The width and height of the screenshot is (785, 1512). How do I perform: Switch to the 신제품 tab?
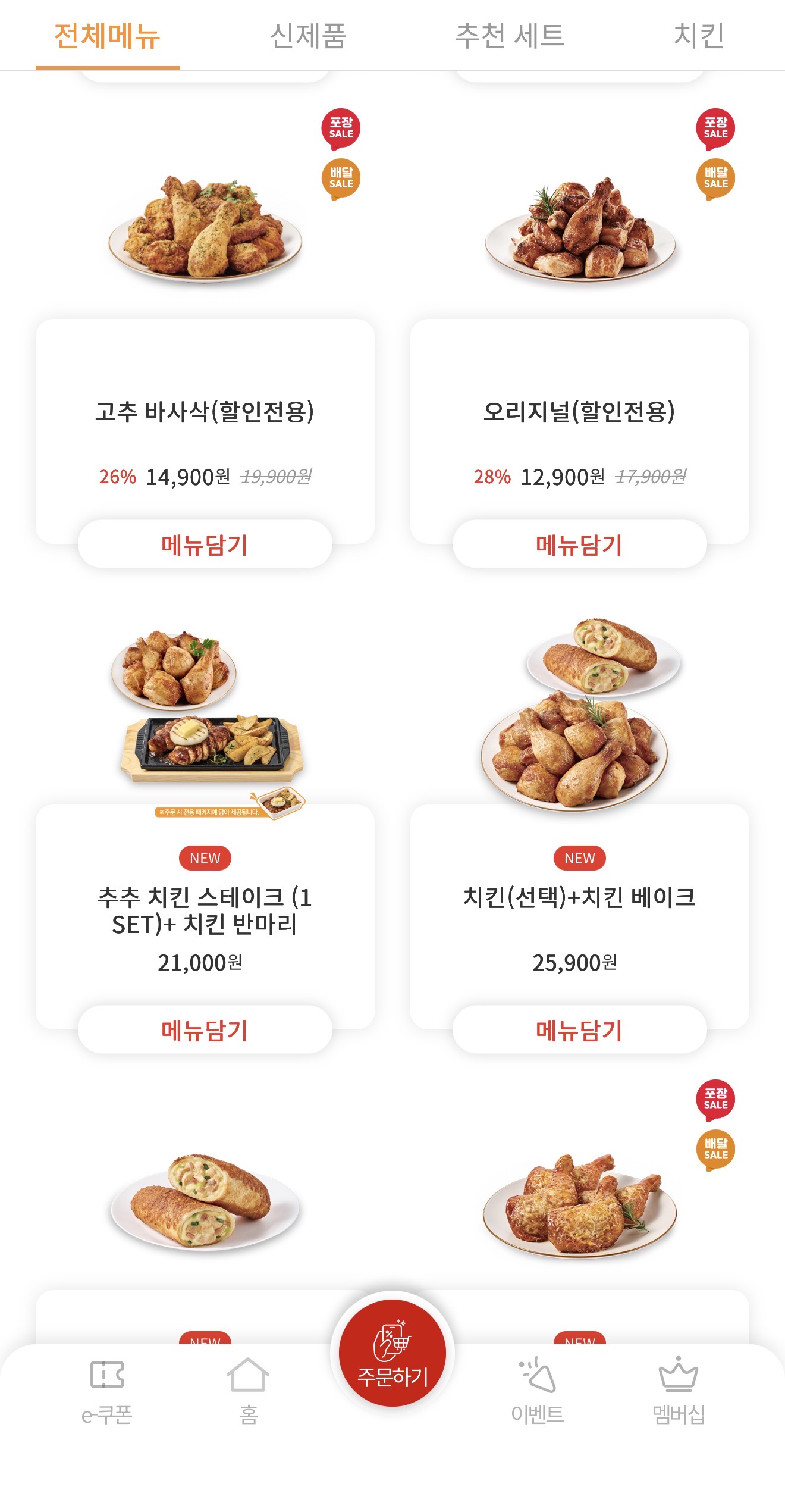pyautogui.click(x=308, y=36)
